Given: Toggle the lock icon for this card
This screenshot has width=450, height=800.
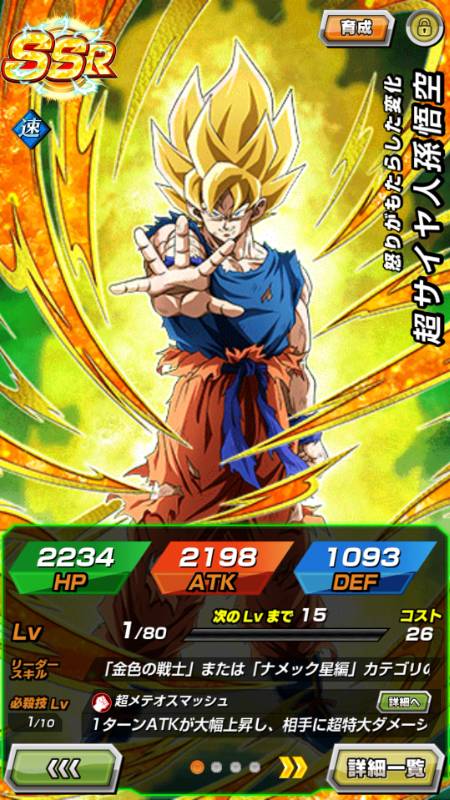Looking at the screenshot, I should [424, 28].
